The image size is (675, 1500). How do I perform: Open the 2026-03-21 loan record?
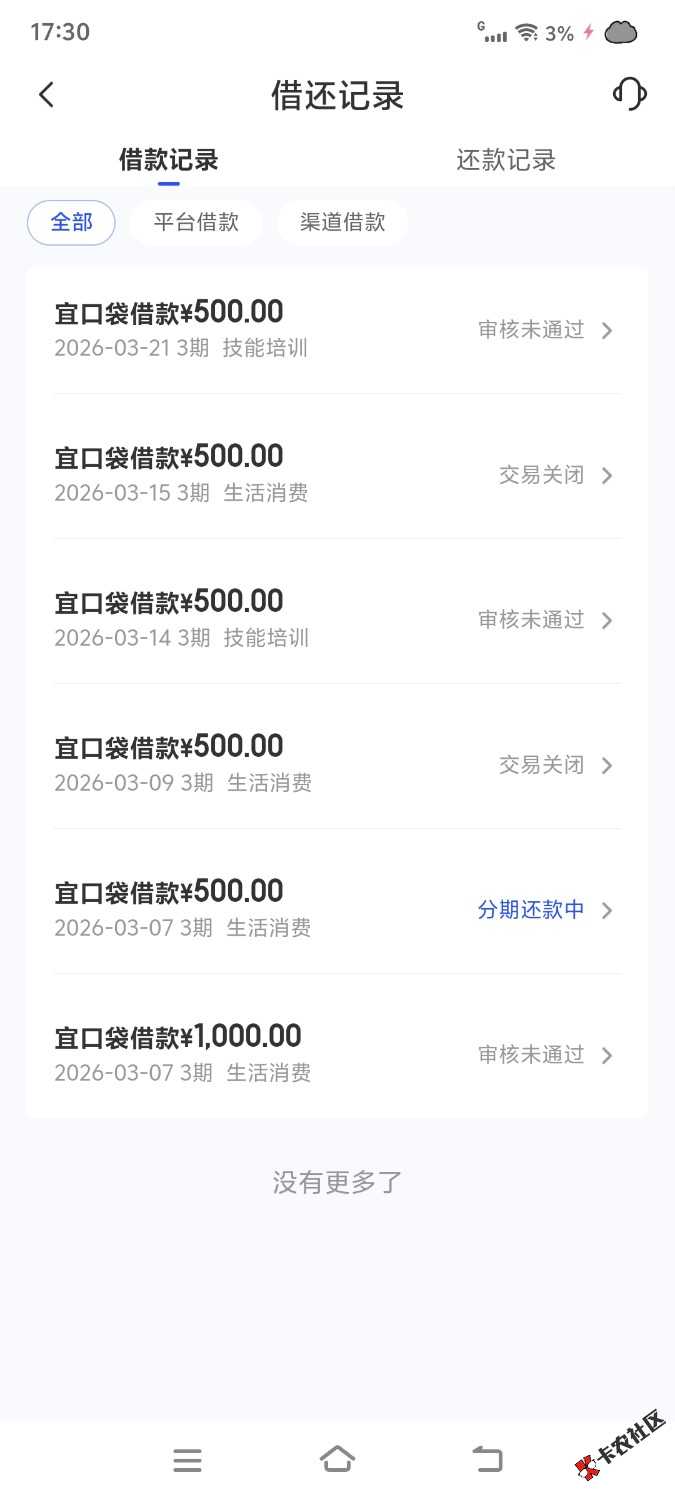pos(336,329)
